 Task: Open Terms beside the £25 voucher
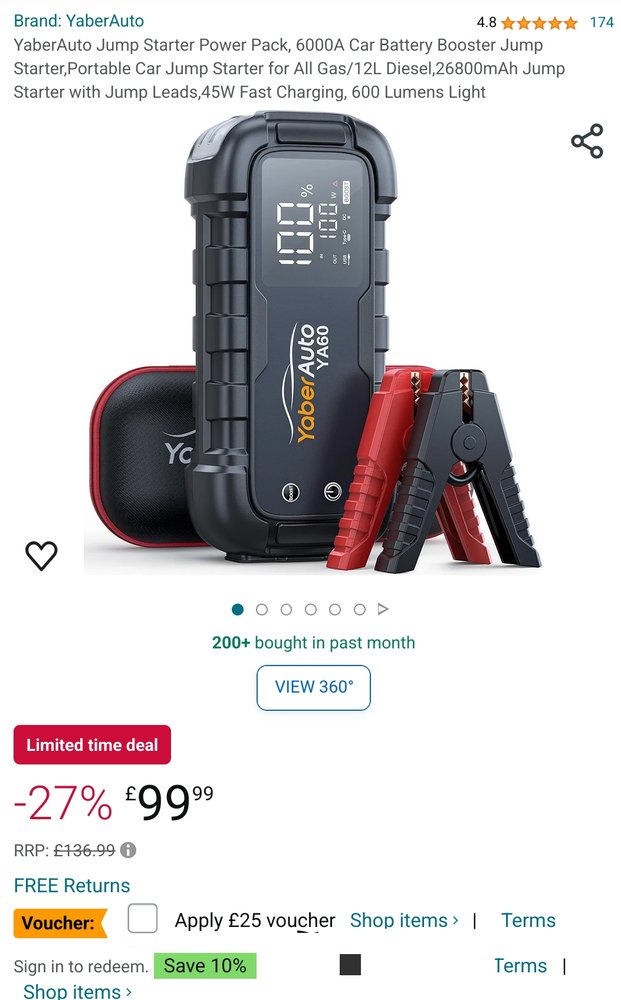click(x=528, y=920)
